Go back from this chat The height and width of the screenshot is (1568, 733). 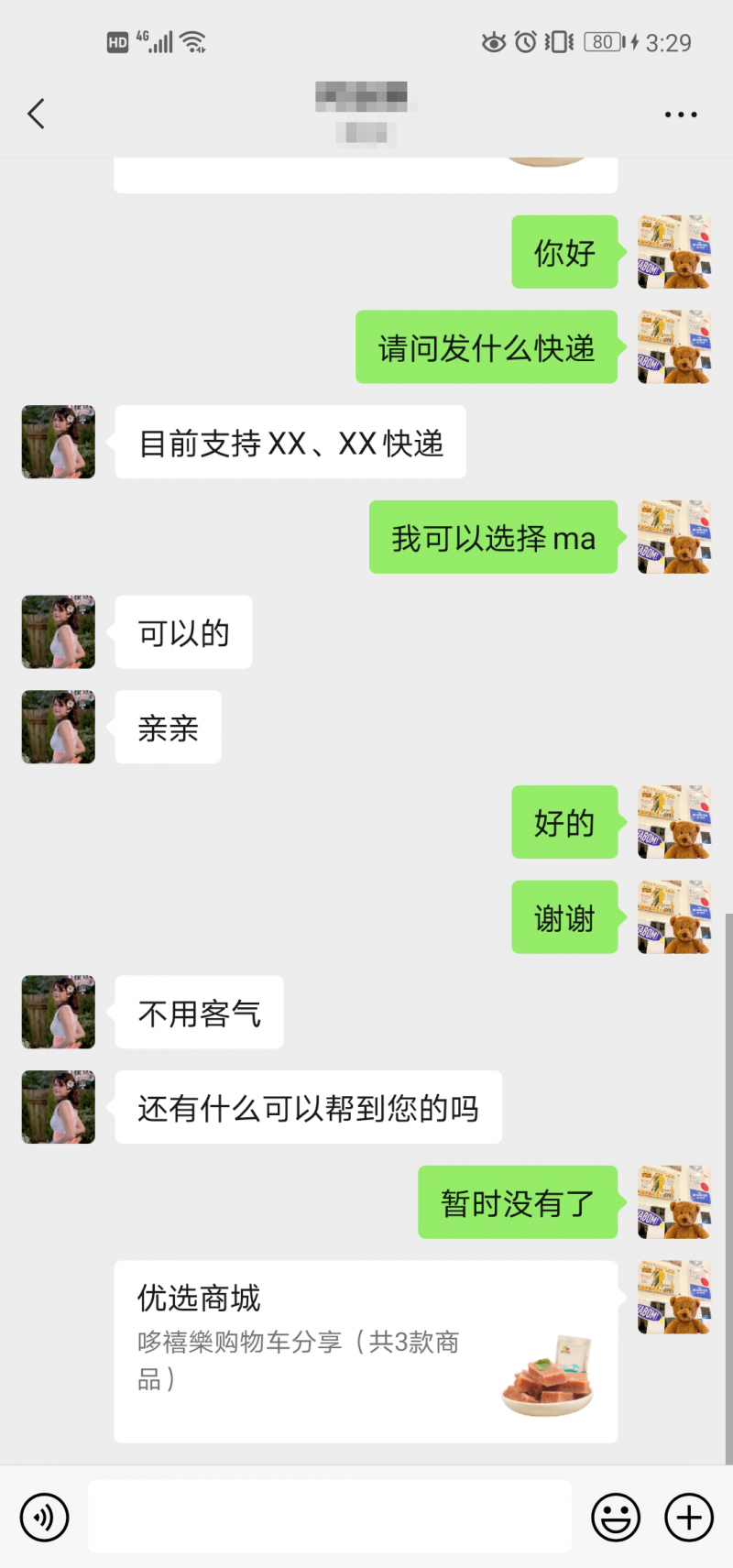[37, 115]
